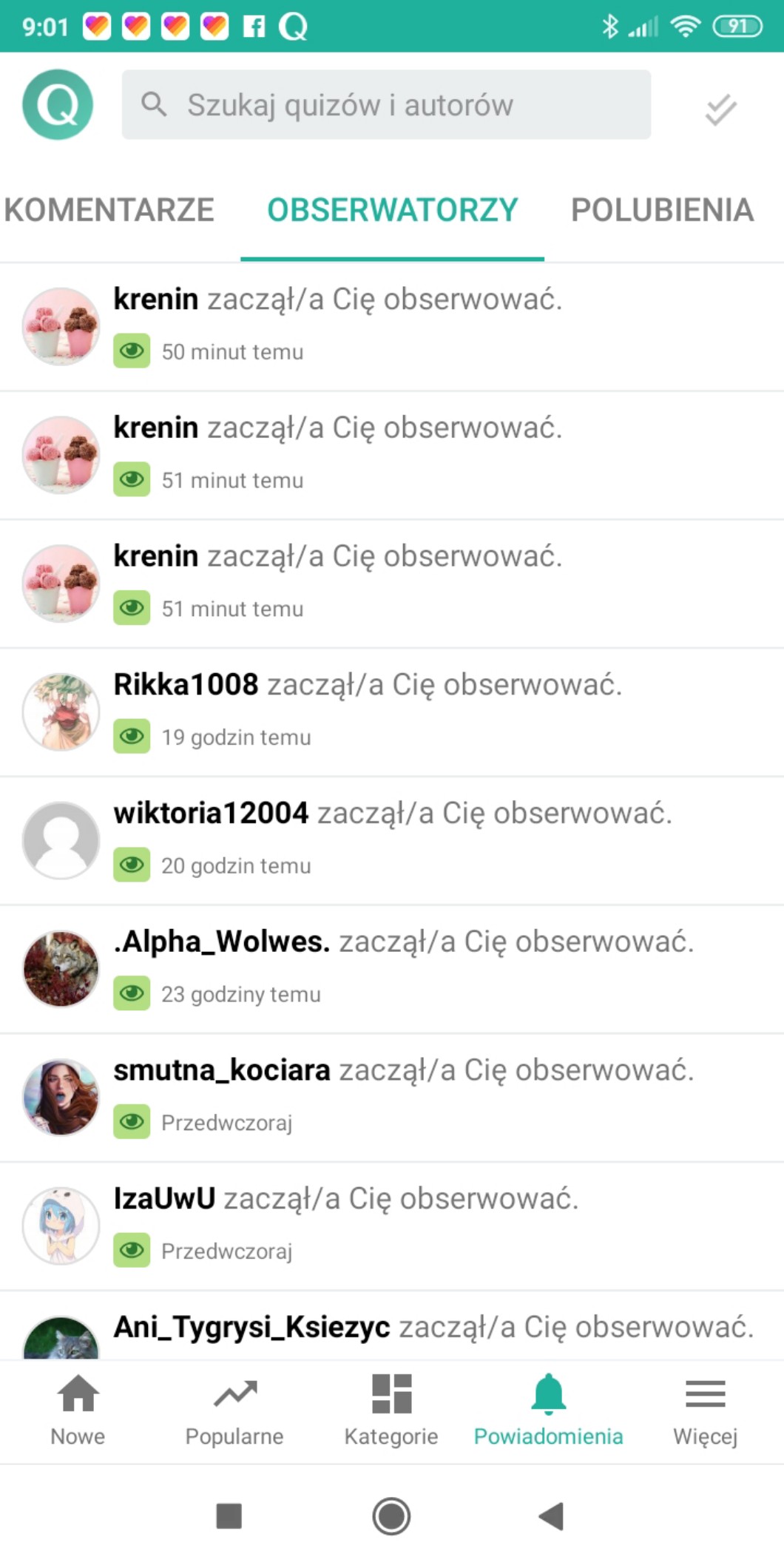The height and width of the screenshot is (1568, 784).
Task: Open the Kategorie tab
Action: pos(391,1410)
